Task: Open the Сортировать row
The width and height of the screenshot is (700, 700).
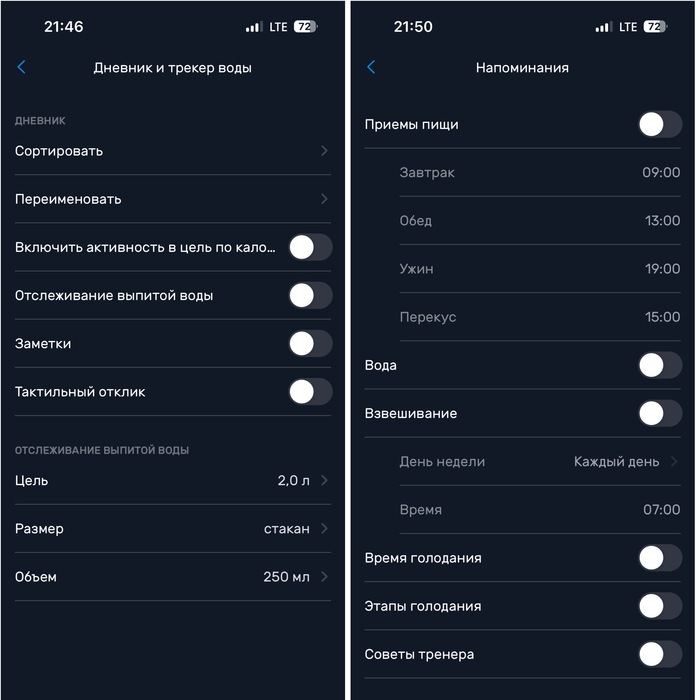Action: pyautogui.click(x=172, y=151)
